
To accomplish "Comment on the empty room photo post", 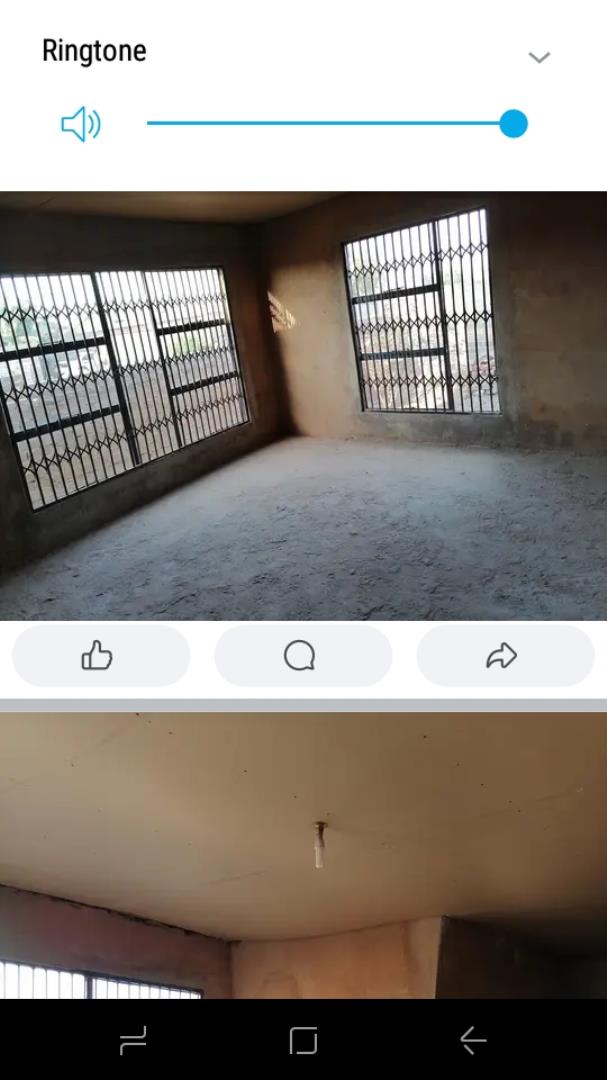I will (302, 656).
